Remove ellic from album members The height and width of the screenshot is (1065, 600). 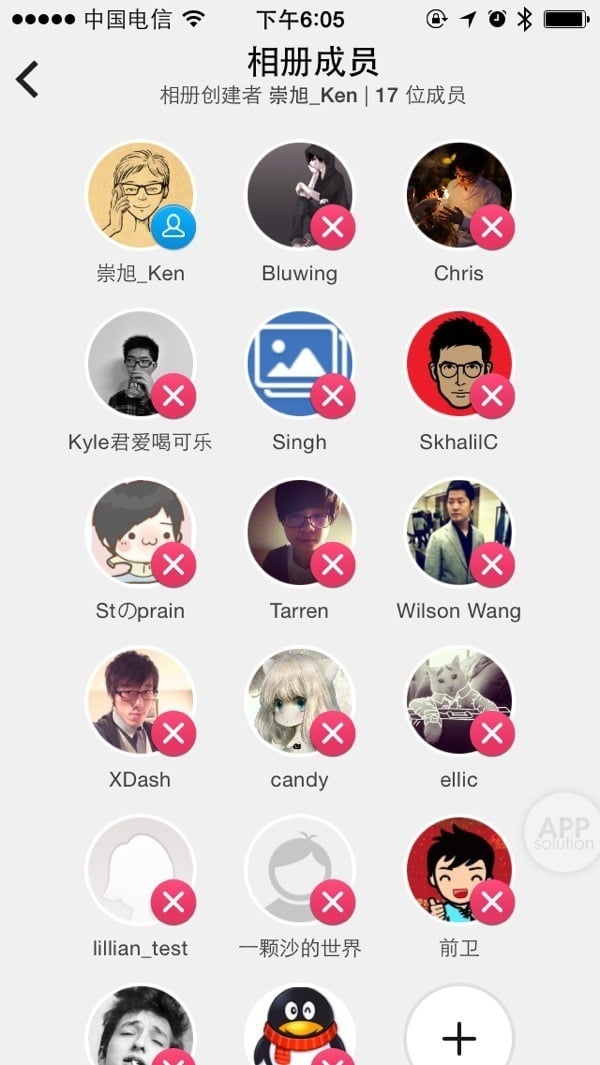[492, 734]
